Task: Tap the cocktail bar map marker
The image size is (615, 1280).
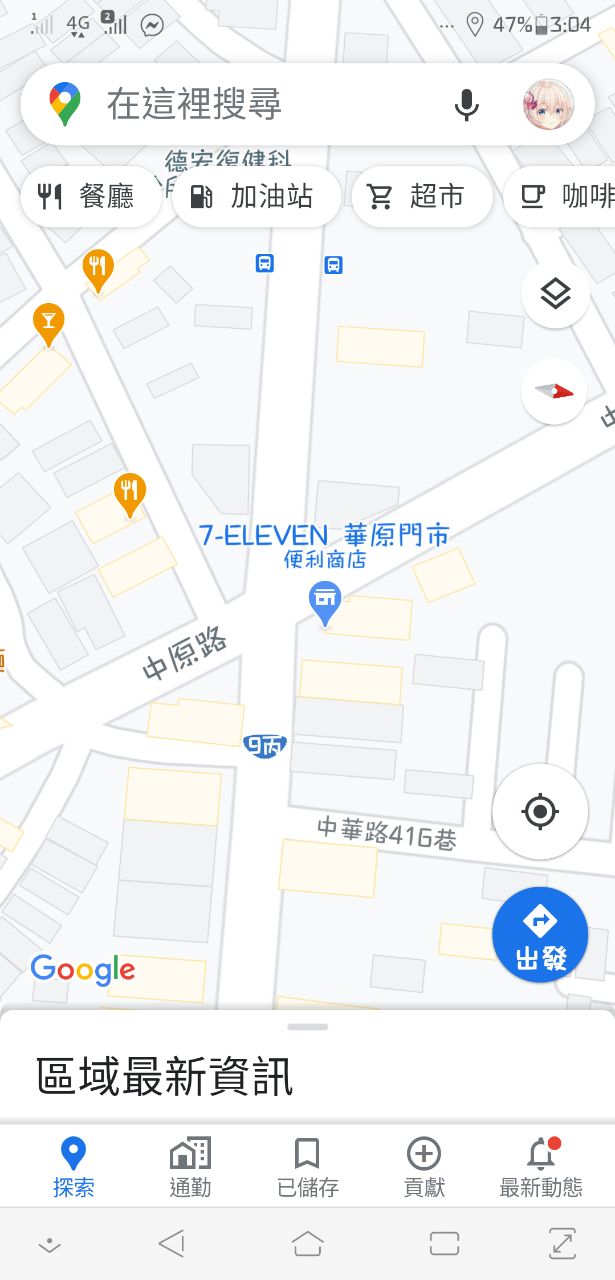Action: (47, 322)
